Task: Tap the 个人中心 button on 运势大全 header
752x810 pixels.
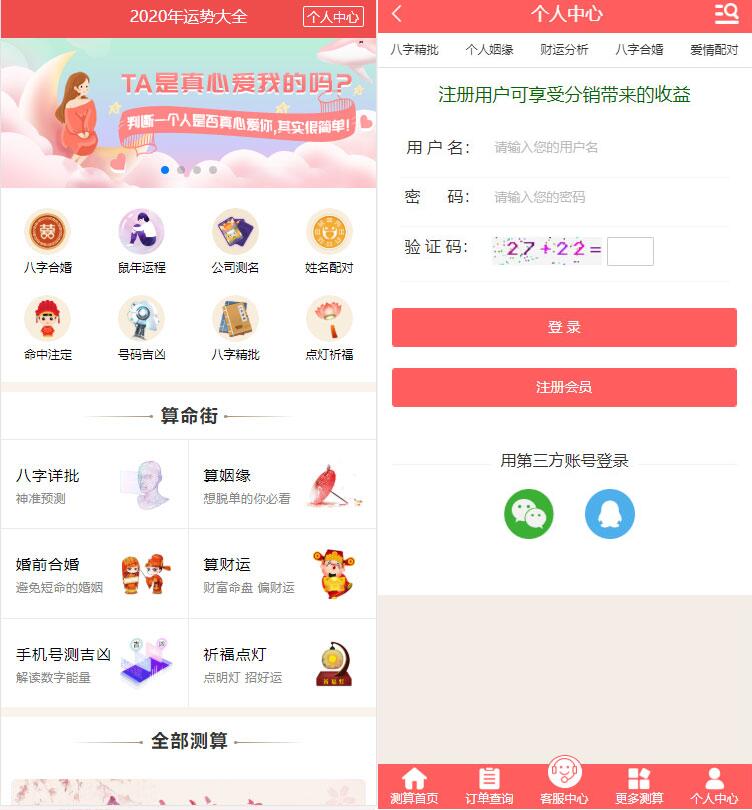Action: [333, 17]
